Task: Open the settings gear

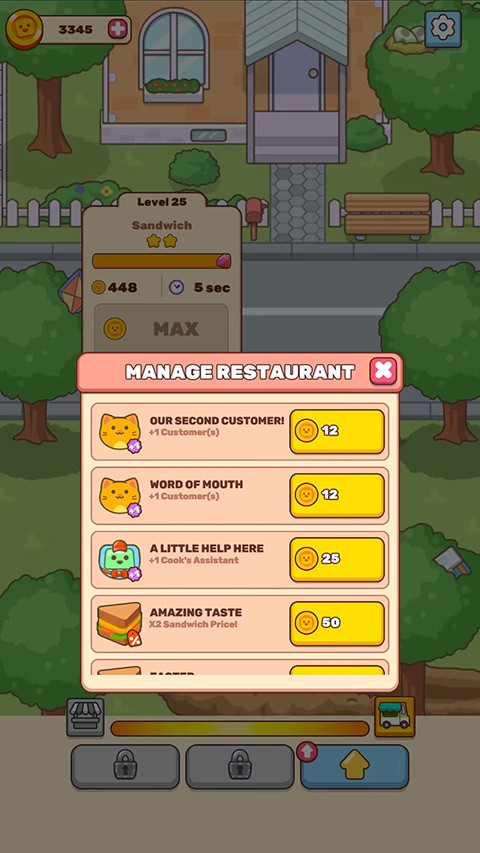Action: point(443,28)
